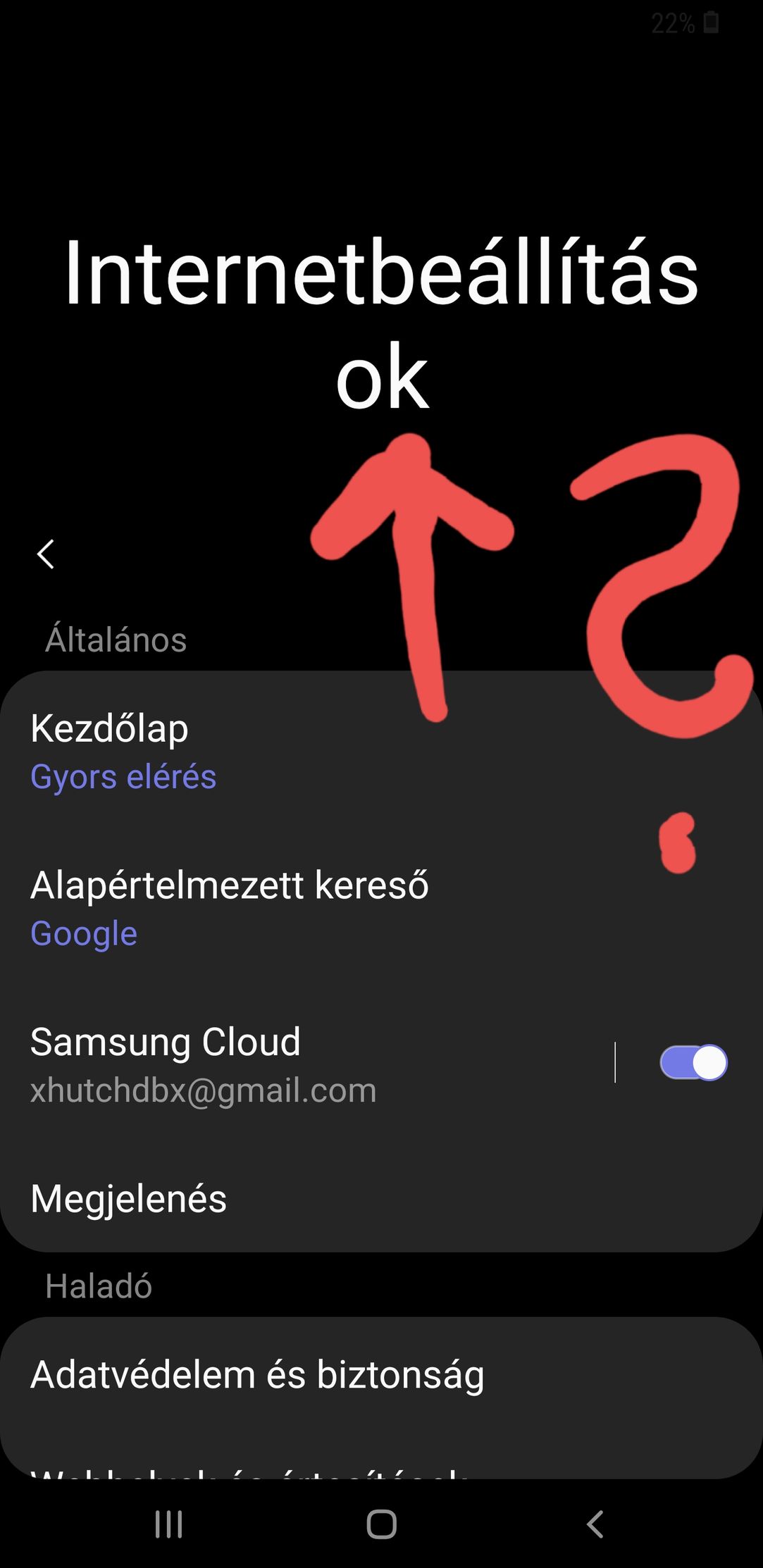Open Alapértelmezett kereső setting

(x=381, y=908)
